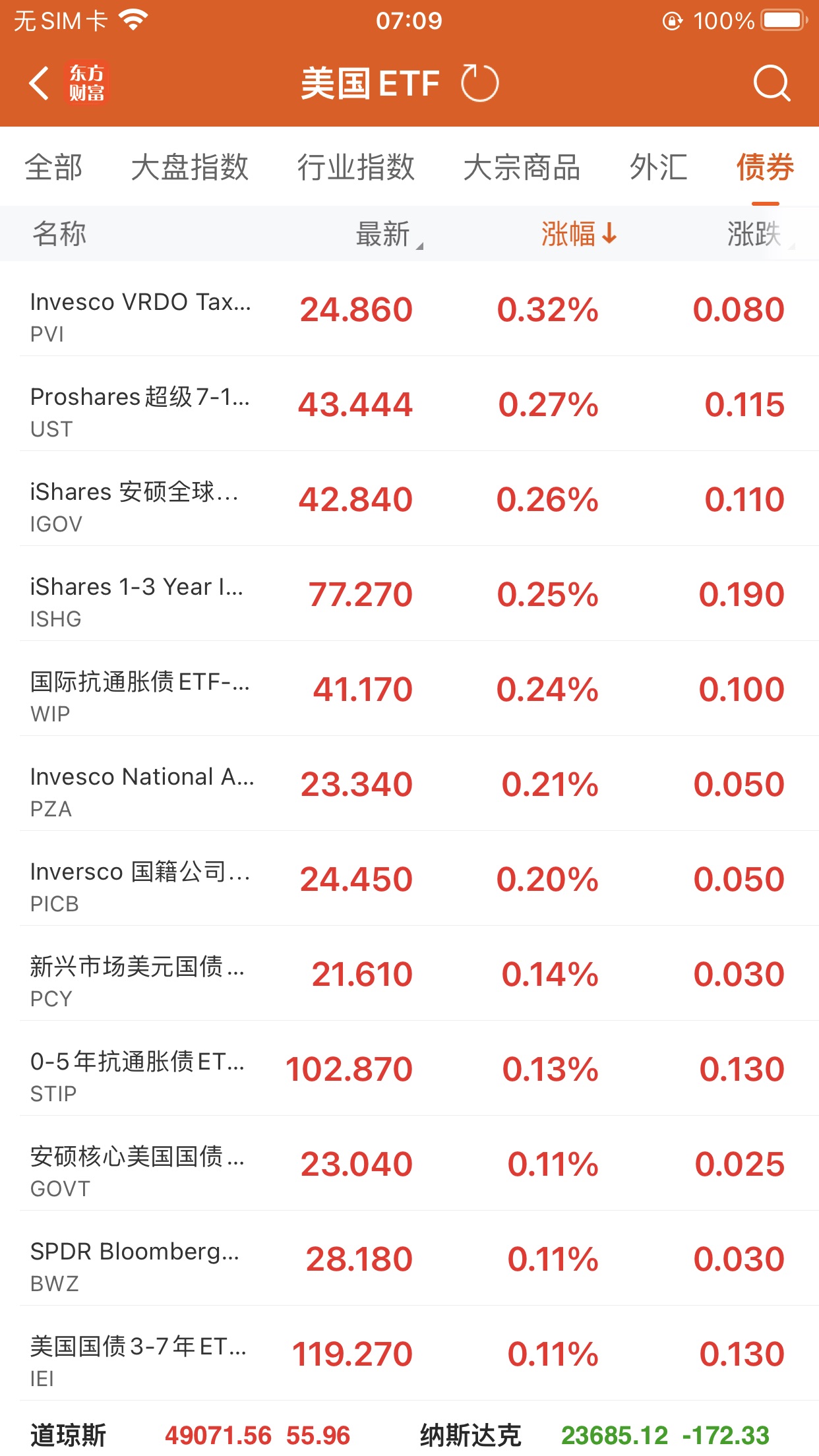
Task: Go back to the previous page
Action: [40, 84]
